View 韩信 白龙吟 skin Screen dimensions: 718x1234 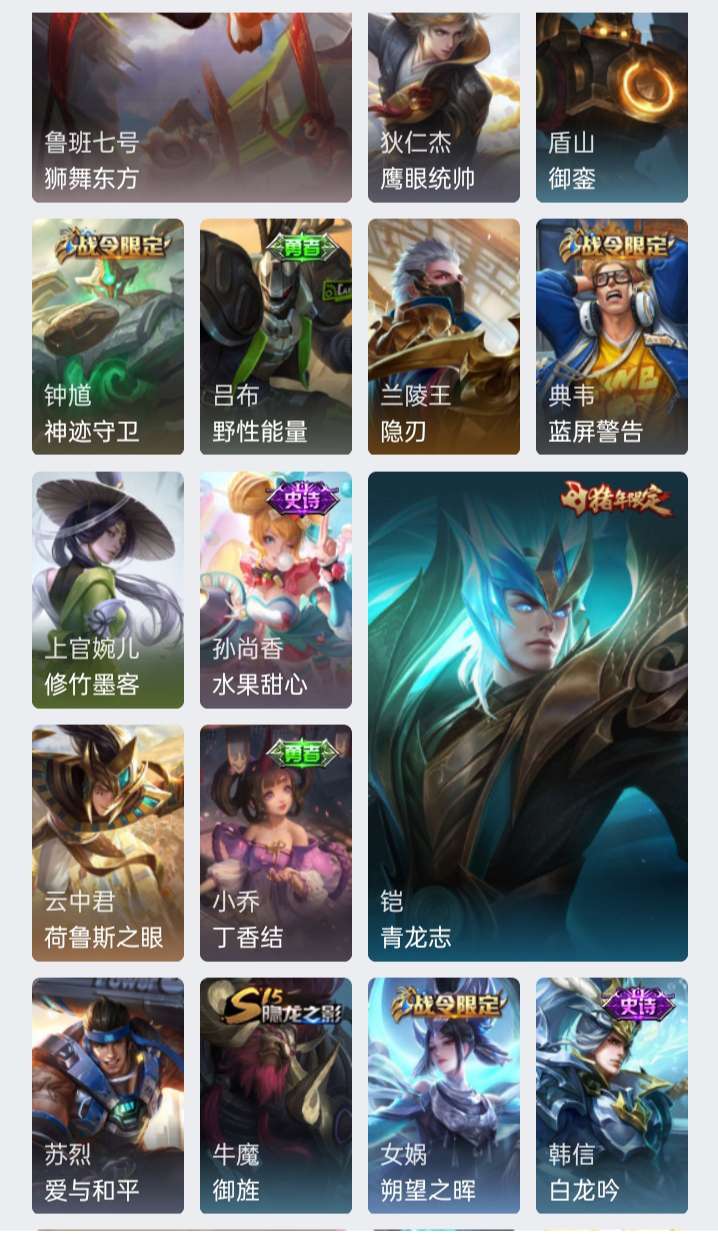tap(612, 1096)
